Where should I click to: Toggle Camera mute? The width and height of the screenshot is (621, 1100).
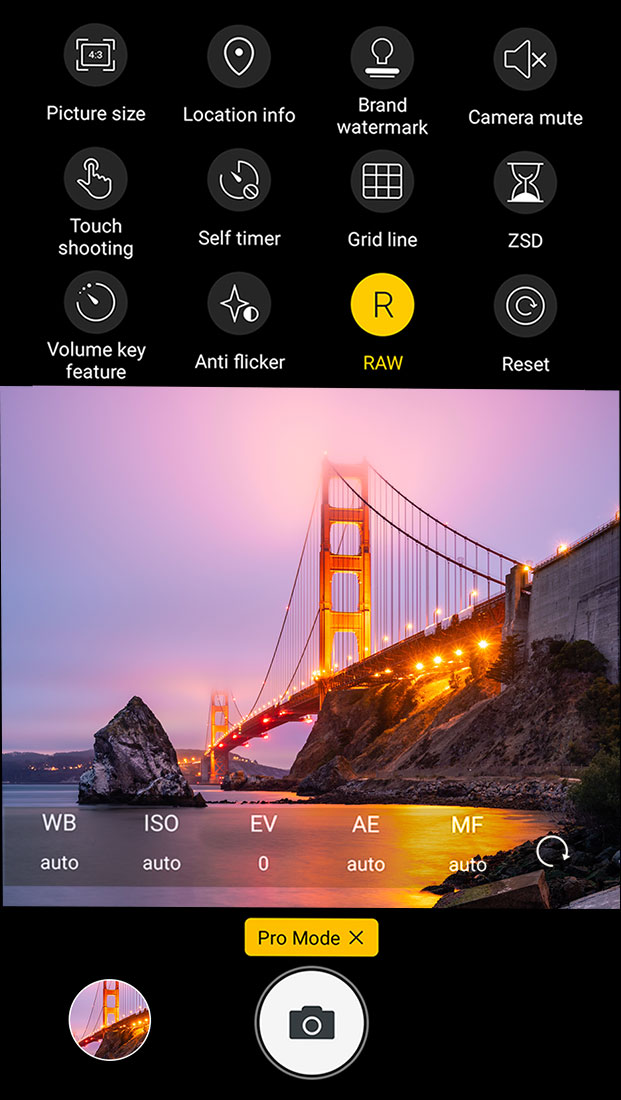[525, 58]
